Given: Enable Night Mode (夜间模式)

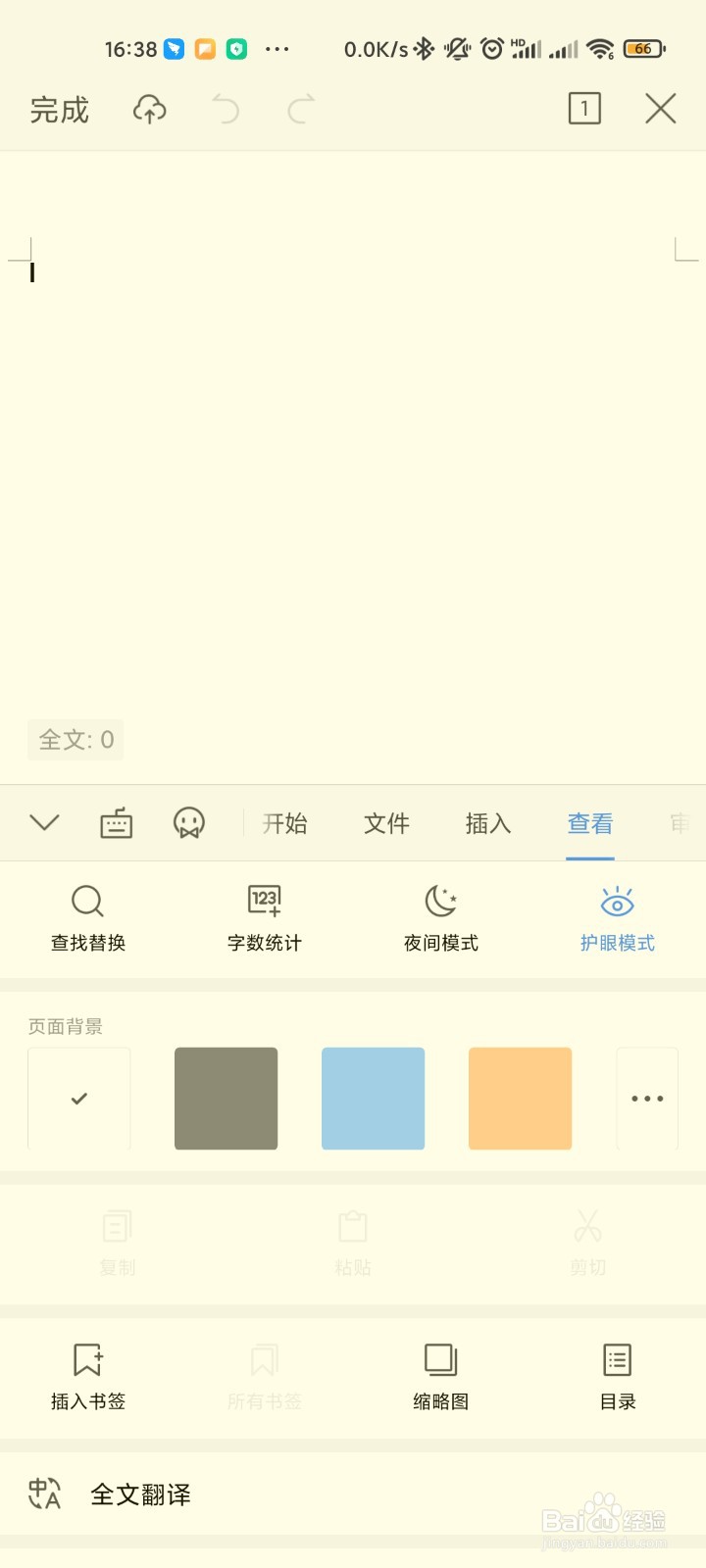Looking at the screenshot, I should click(x=439, y=916).
